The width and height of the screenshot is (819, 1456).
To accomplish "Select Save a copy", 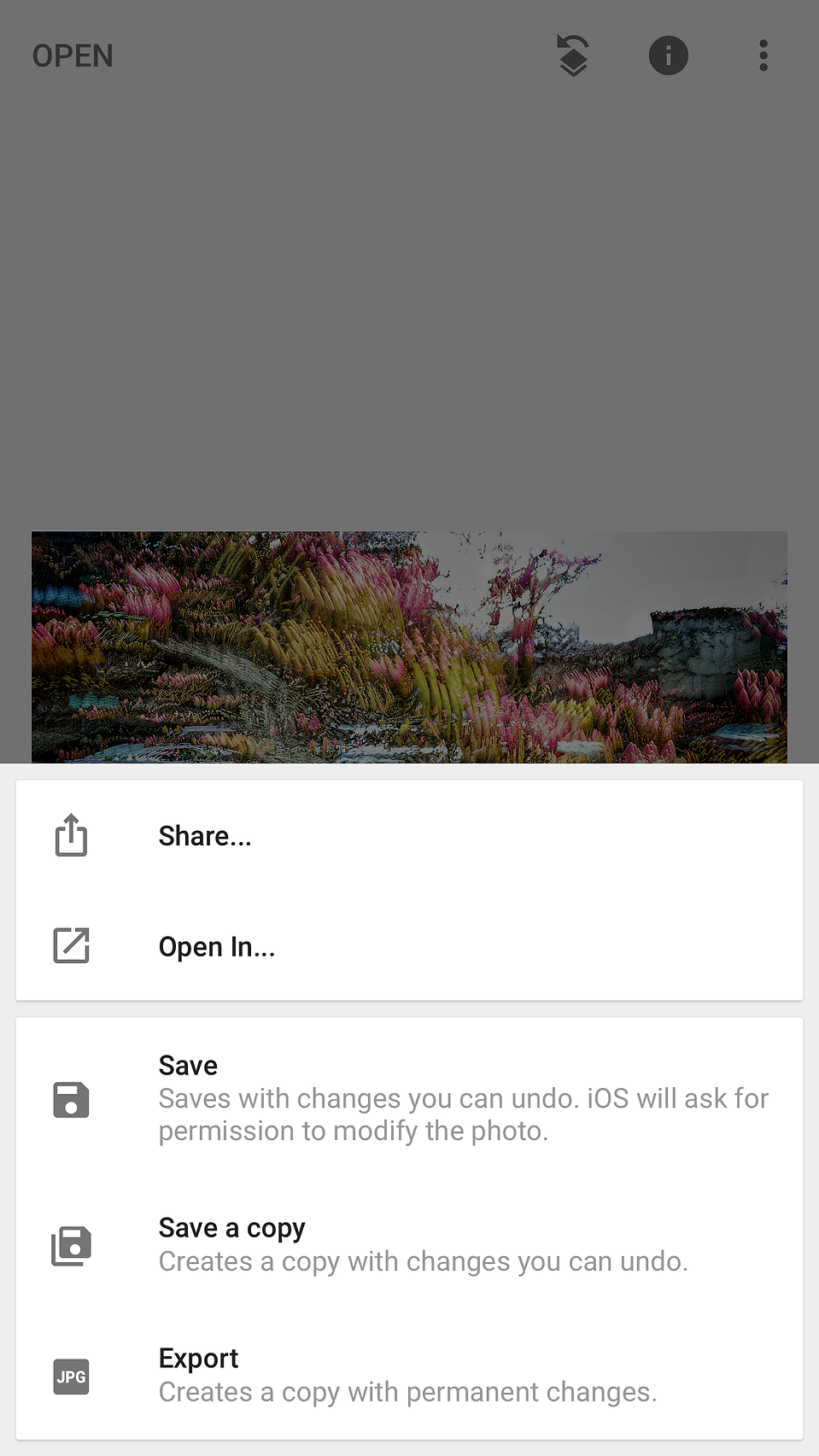I will [x=409, y=1245].
